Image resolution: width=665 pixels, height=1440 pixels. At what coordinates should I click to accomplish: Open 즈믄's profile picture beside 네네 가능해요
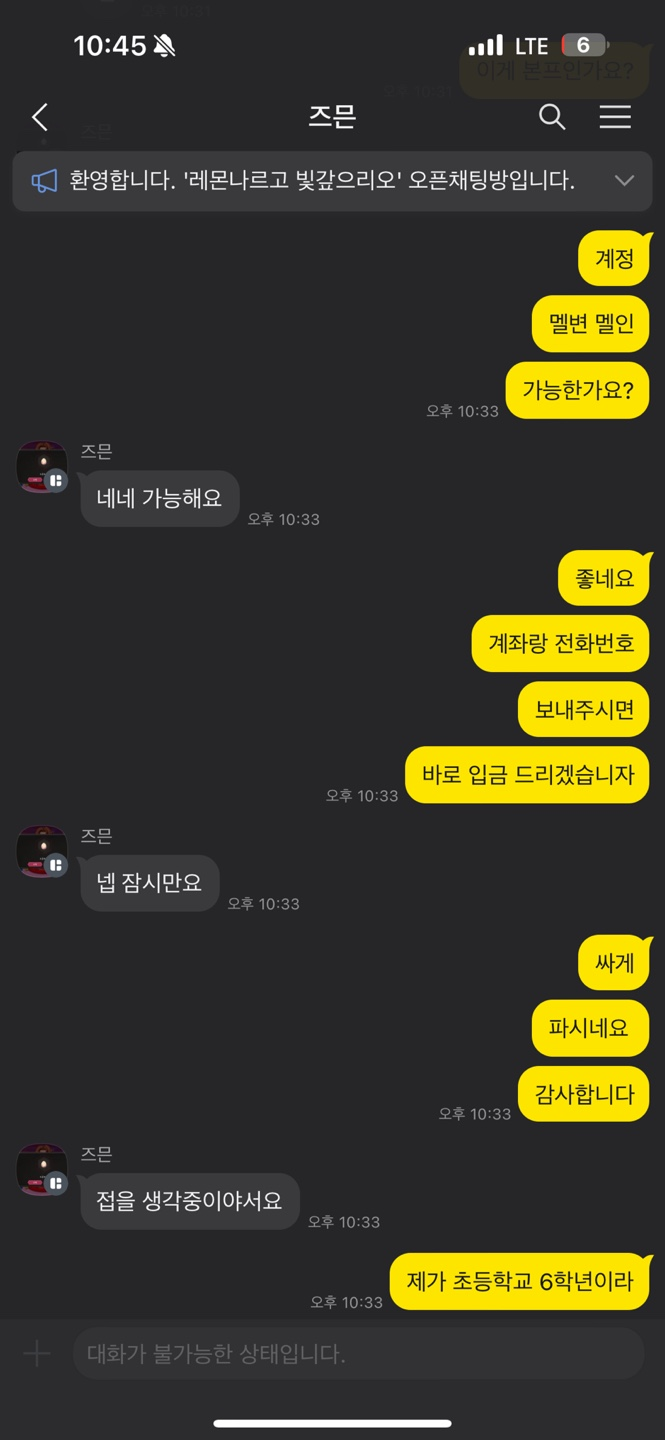(42, 466)
